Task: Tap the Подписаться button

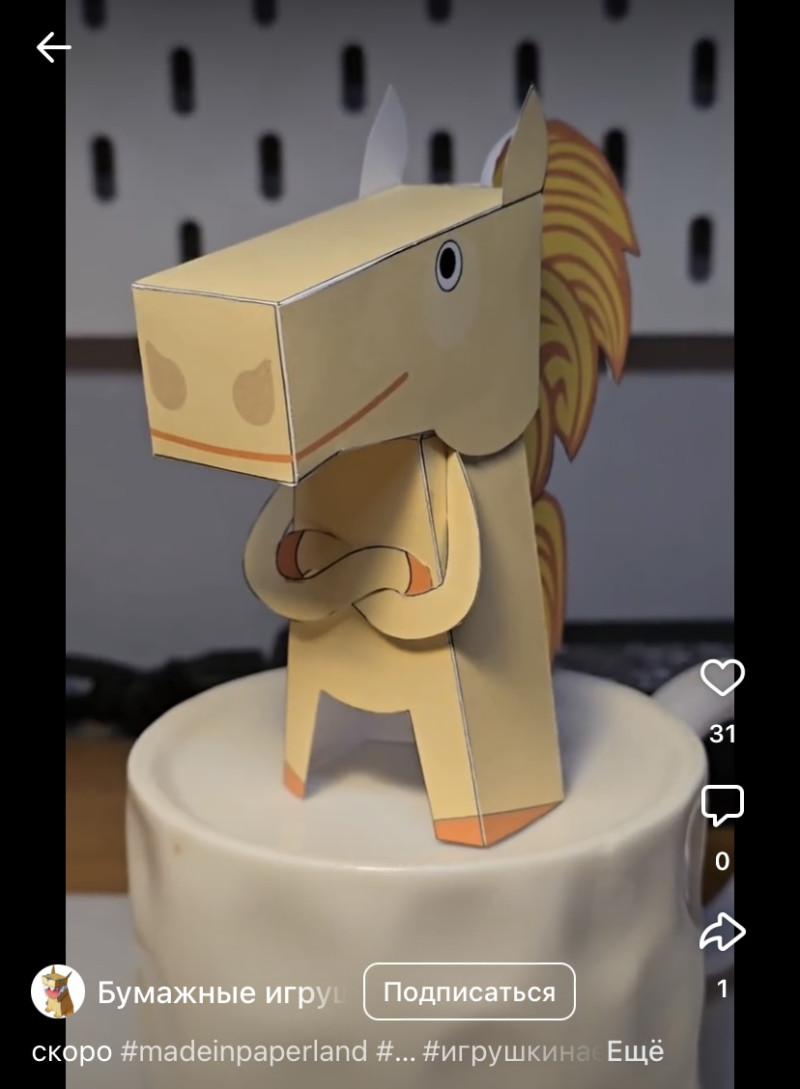Action: (469, 992)
